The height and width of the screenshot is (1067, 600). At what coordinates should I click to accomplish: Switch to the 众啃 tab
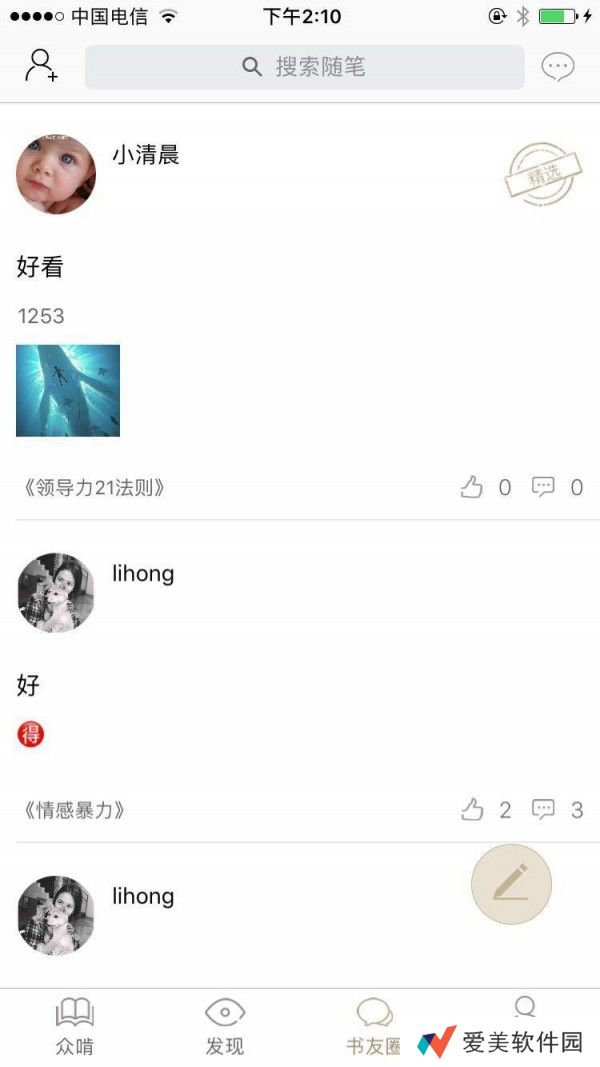(75, 1026)
